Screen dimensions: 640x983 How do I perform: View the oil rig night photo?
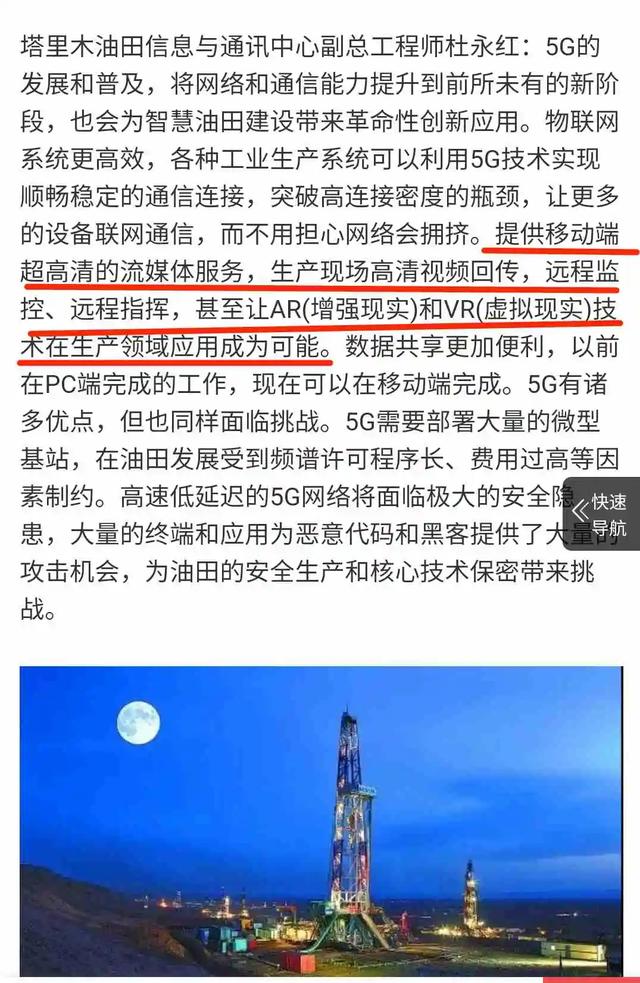(x=320, y=820)
